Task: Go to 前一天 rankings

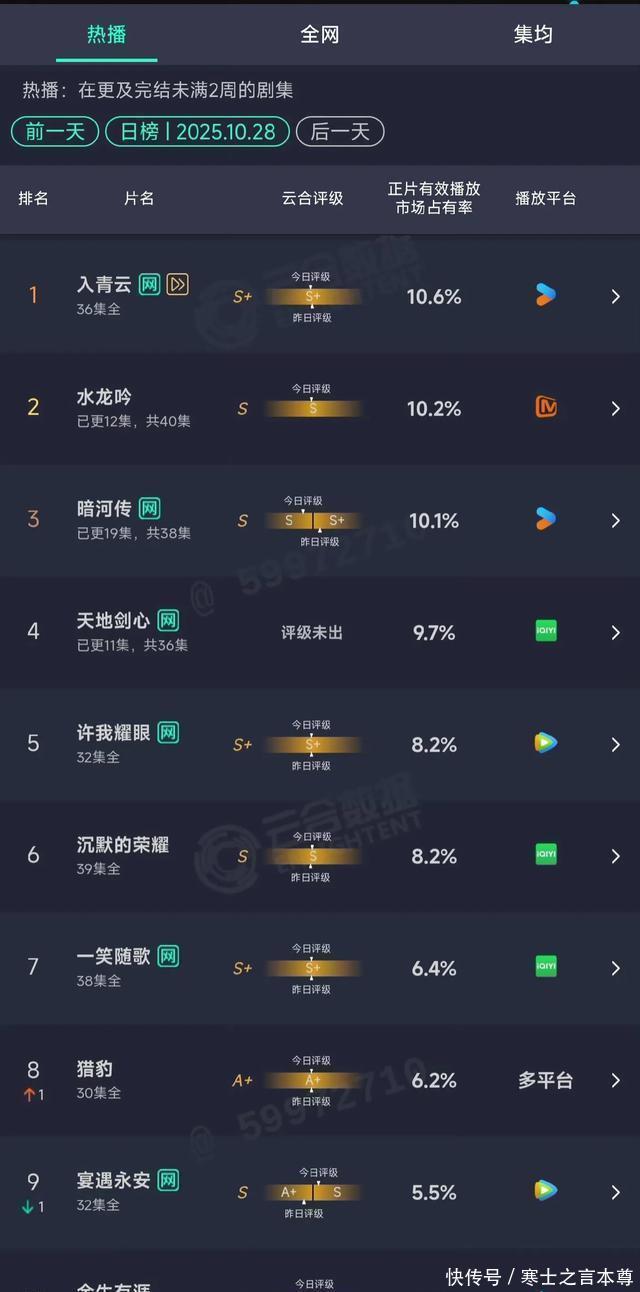Action: click(x=55, y=132)
